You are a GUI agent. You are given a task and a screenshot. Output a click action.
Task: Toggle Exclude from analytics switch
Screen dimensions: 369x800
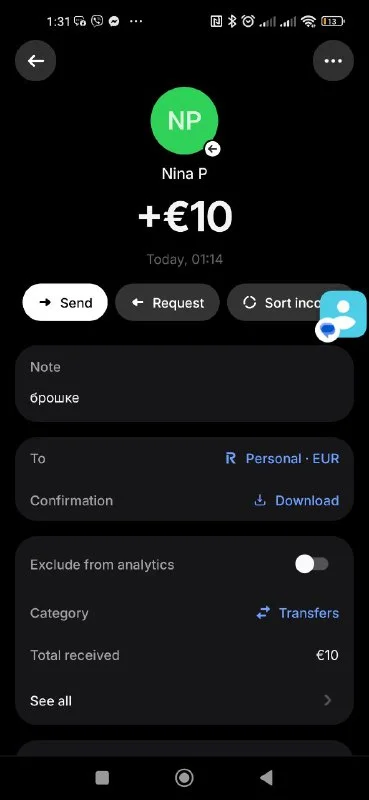click(x=311, y=564)
